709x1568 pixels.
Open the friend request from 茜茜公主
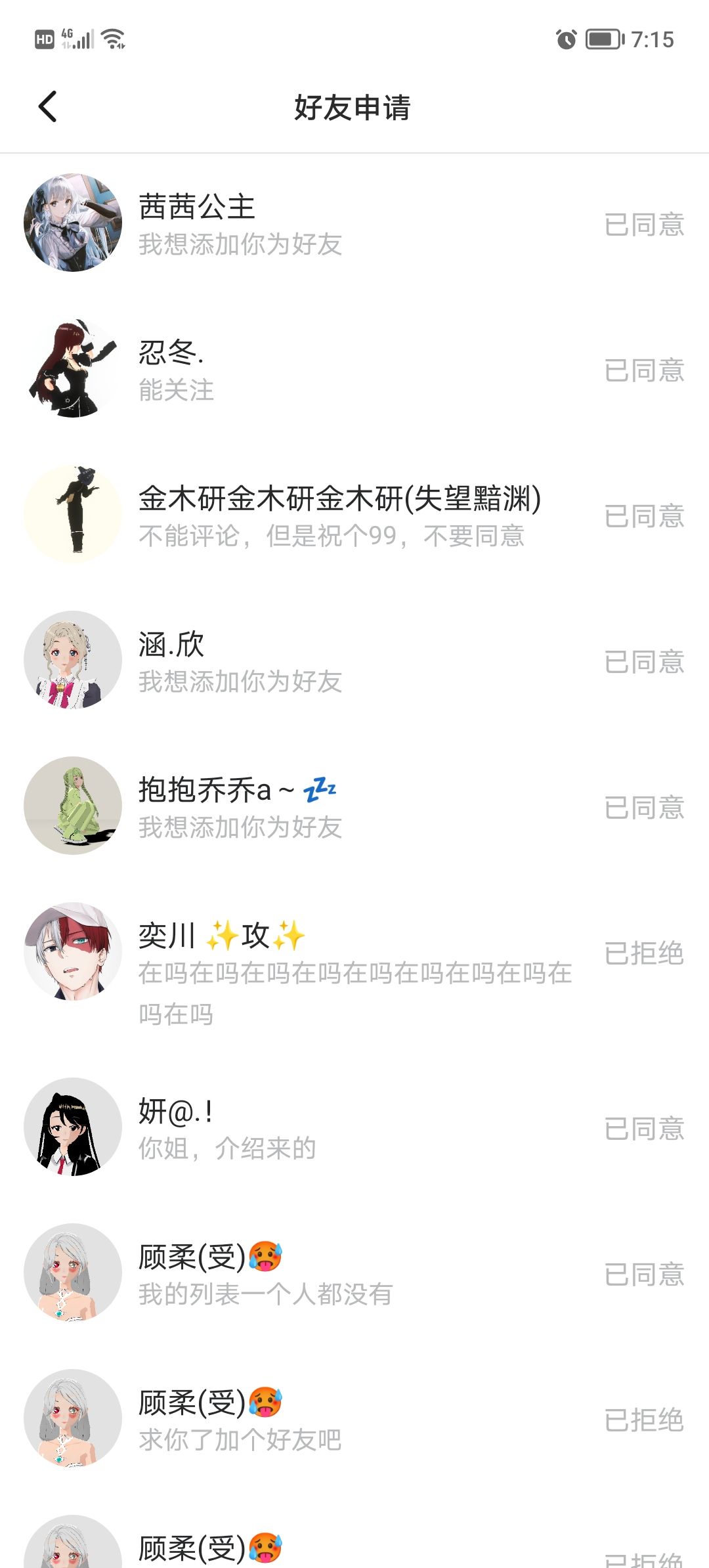click(x=354, y=224)
